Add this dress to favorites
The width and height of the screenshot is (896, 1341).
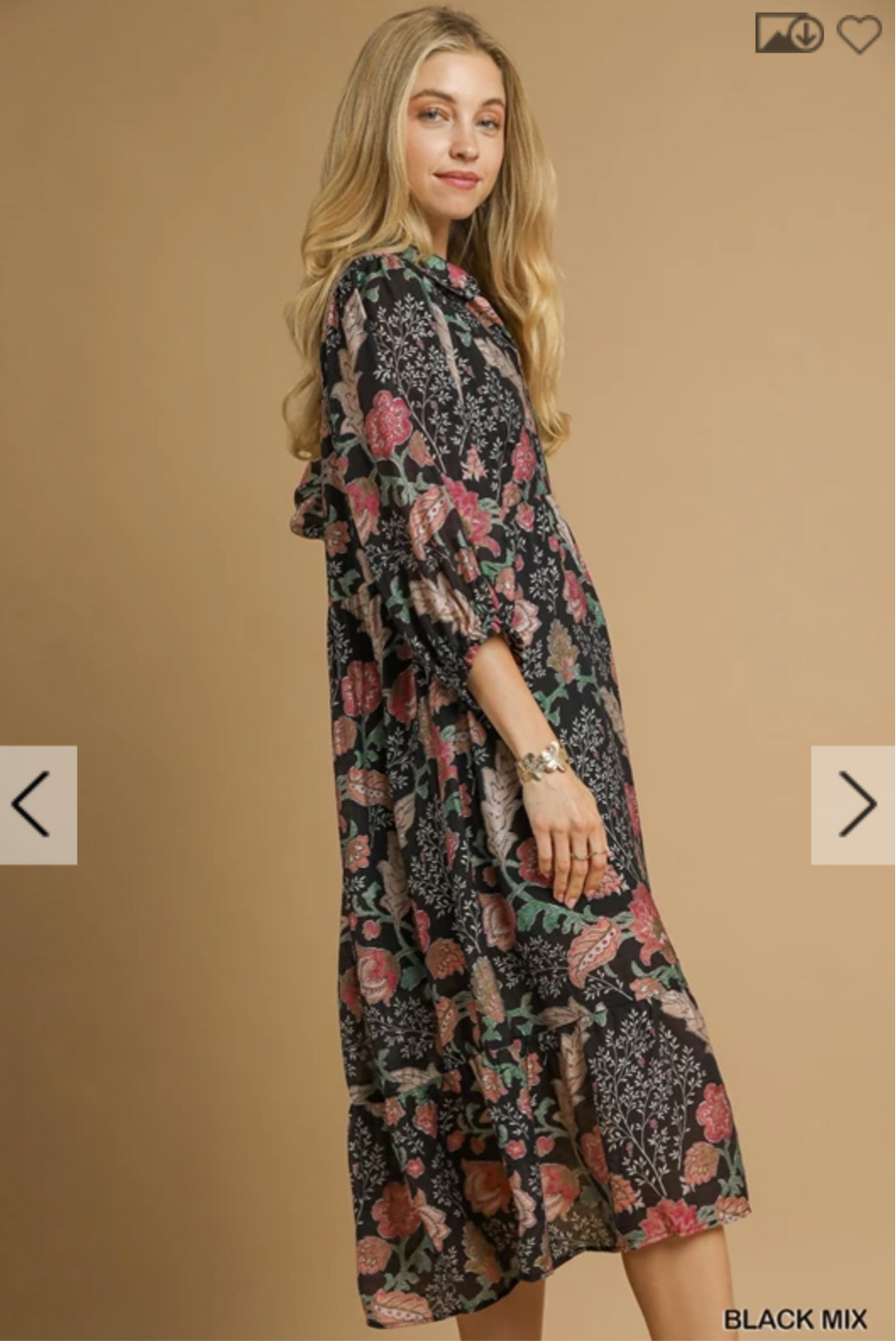[x=858, y=34]
